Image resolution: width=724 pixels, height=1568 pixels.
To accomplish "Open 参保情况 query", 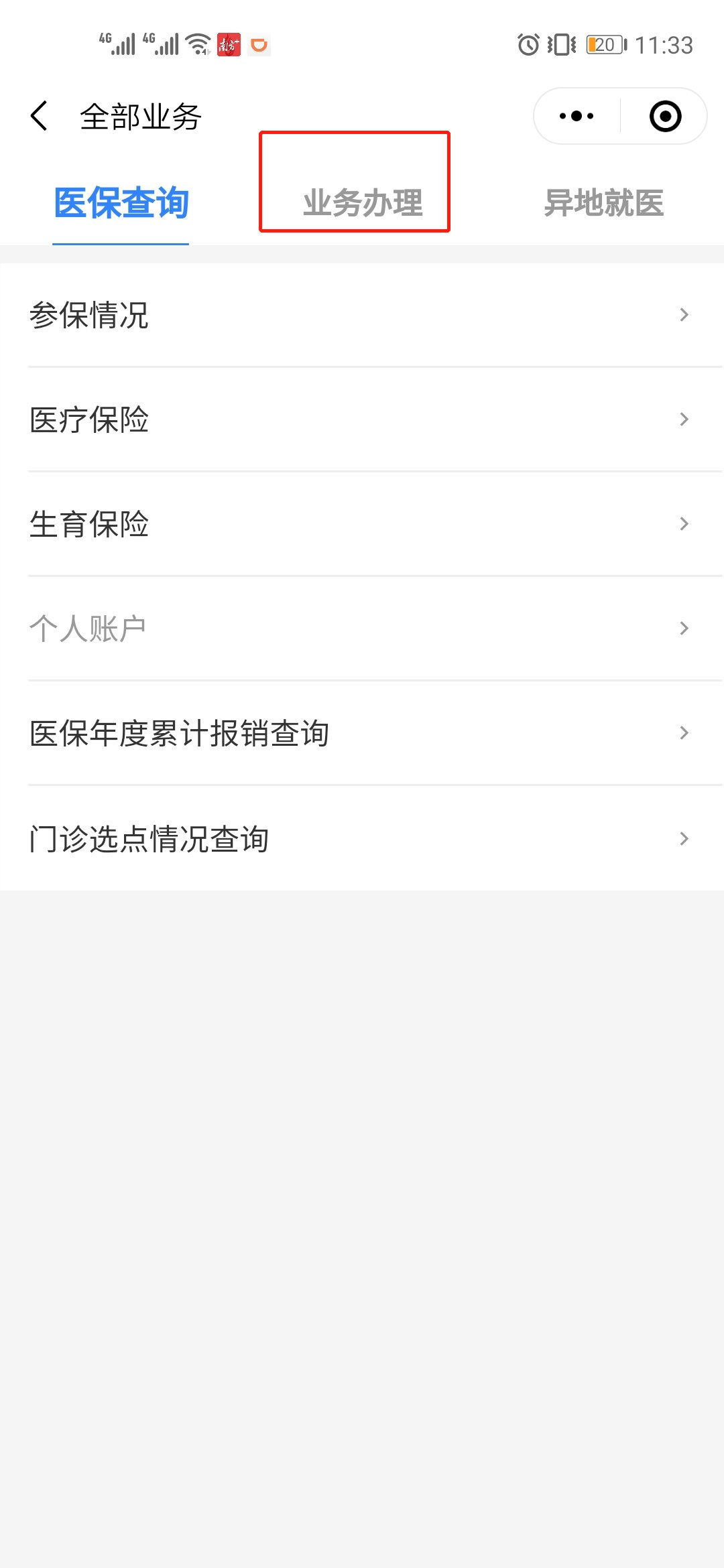I will (362, 315).
